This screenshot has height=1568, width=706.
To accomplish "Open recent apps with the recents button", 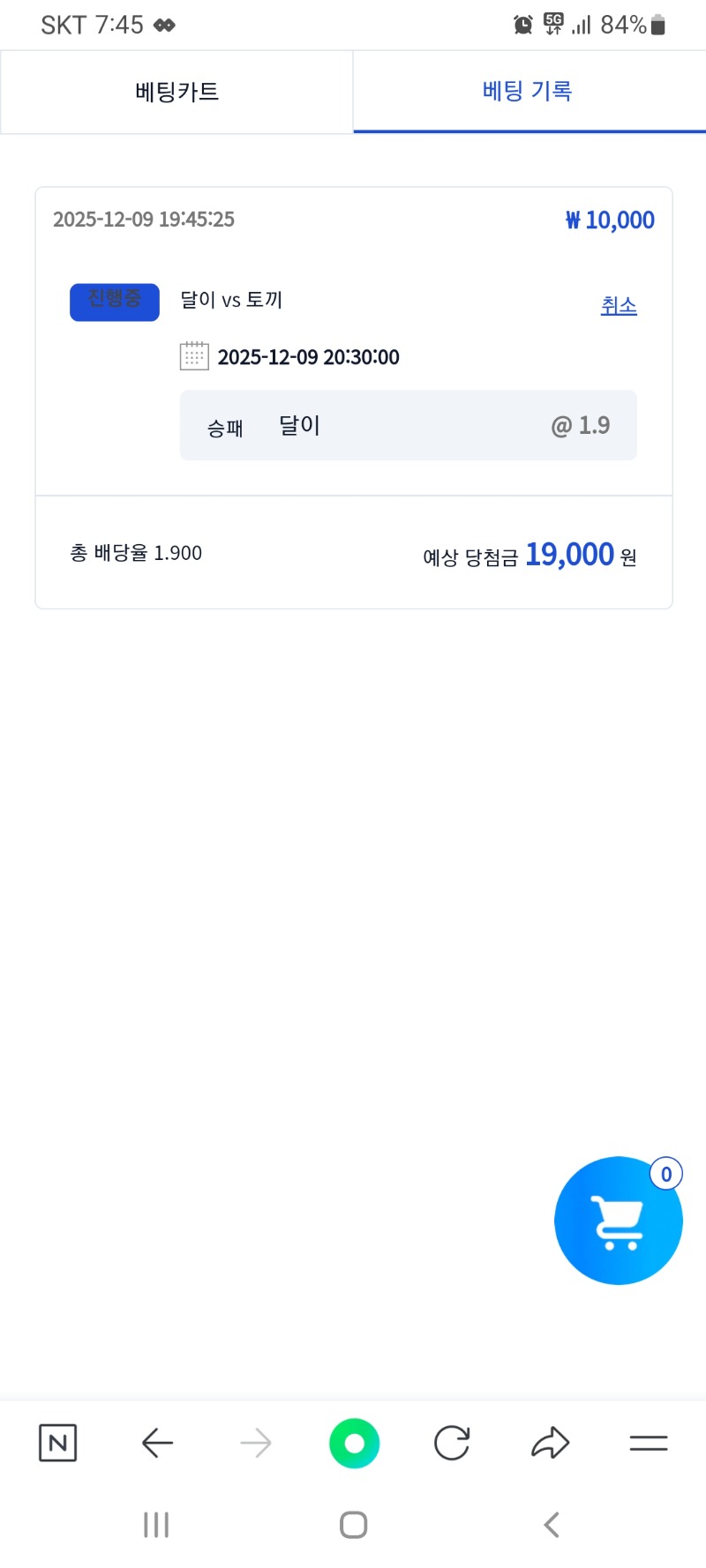I will pos(155,1523).
